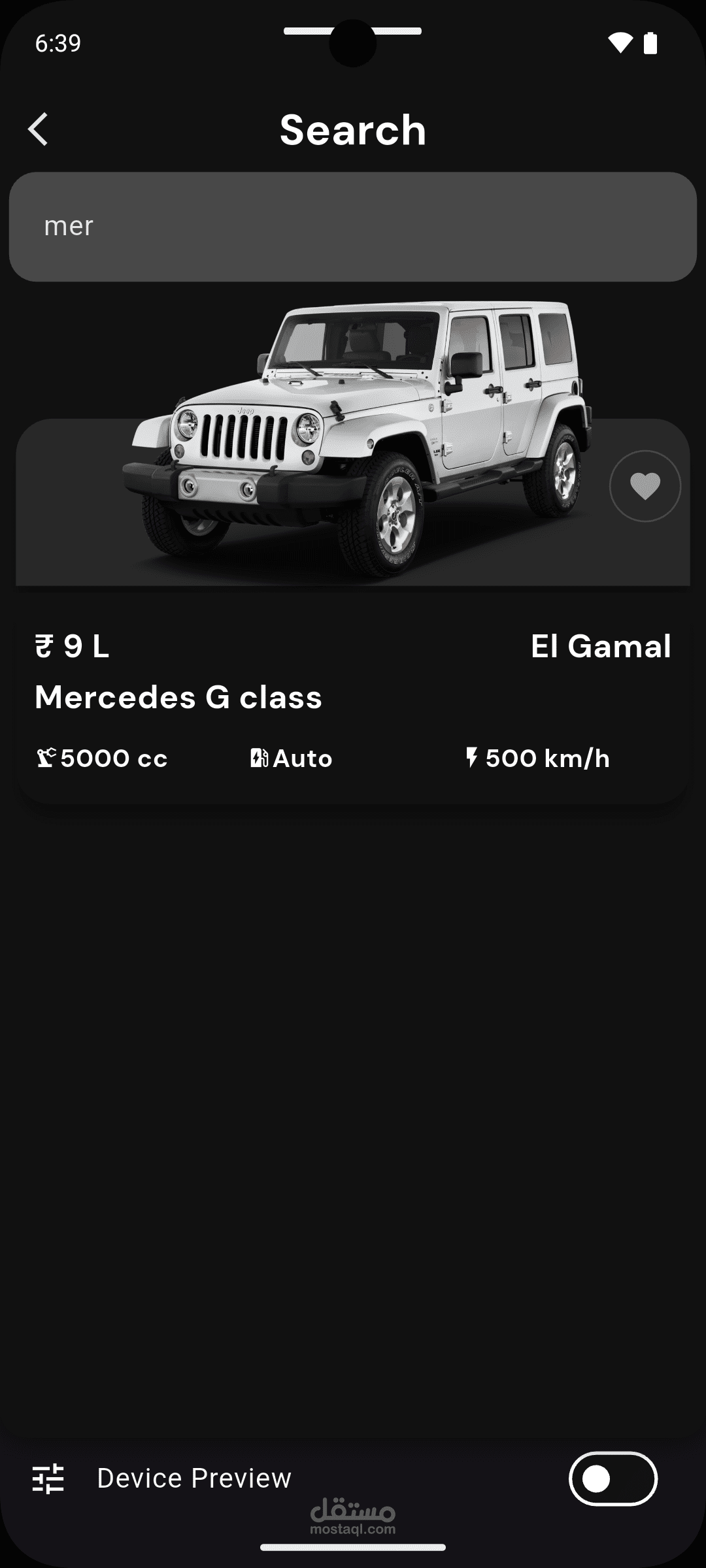Go back from the Search screen
706x1568 pixels.
pos(38,129)
